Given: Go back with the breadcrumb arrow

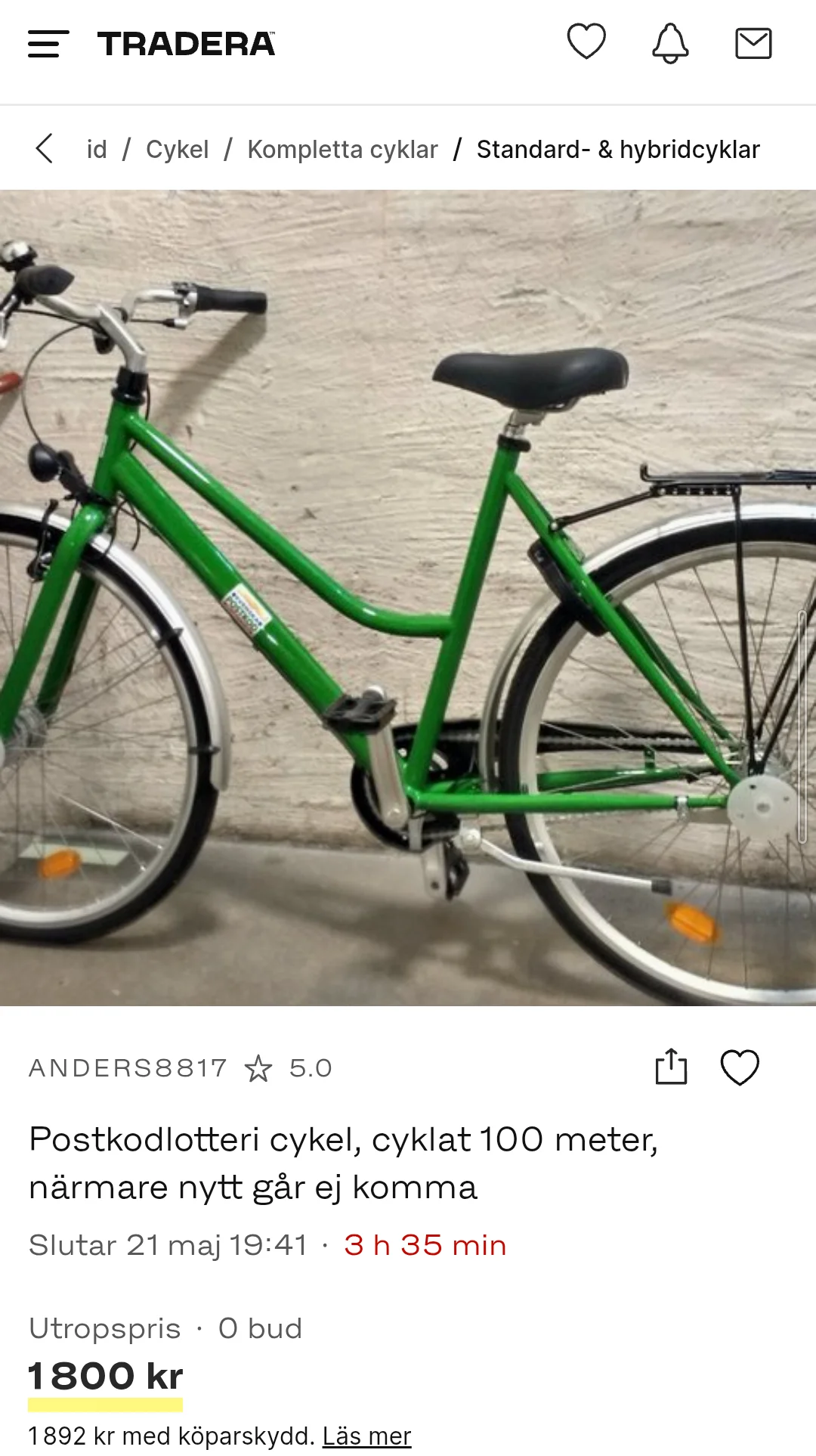Looking at the screenshot, I should click(45, 149).
